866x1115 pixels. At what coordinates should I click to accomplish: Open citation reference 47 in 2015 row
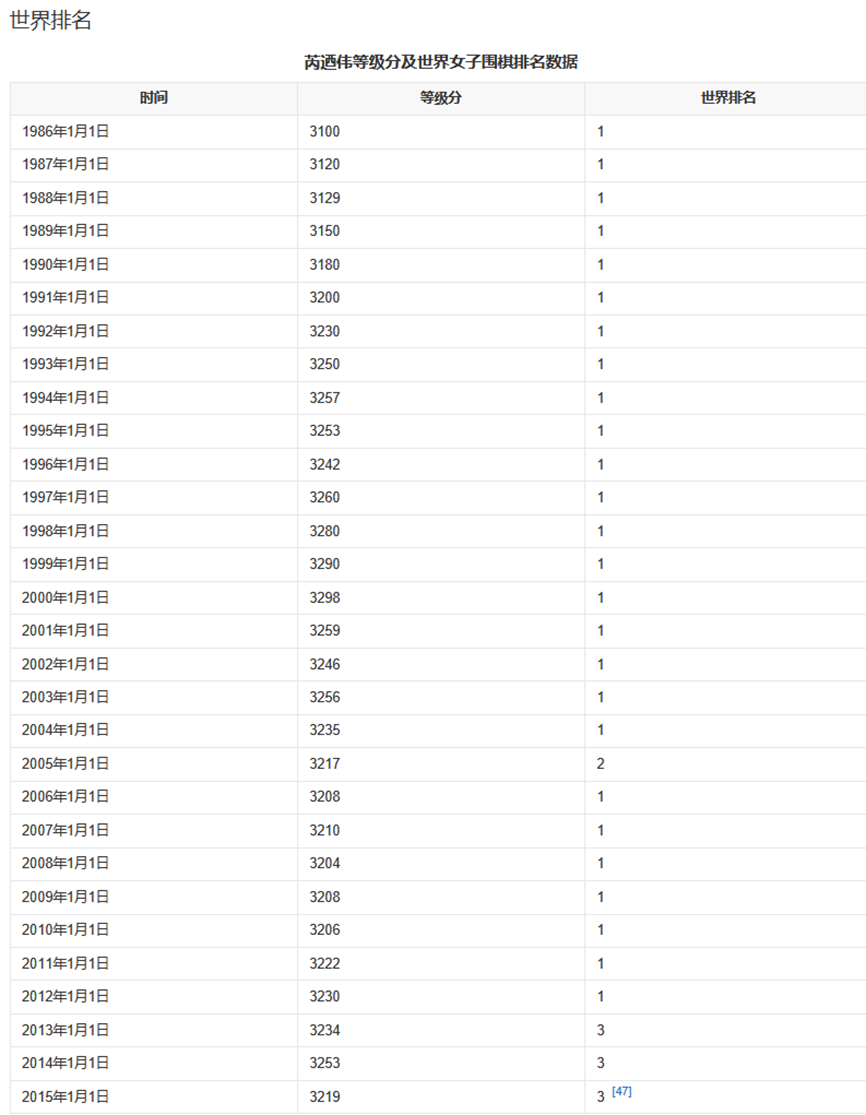pyautogui.click(x=621, y=1091)
